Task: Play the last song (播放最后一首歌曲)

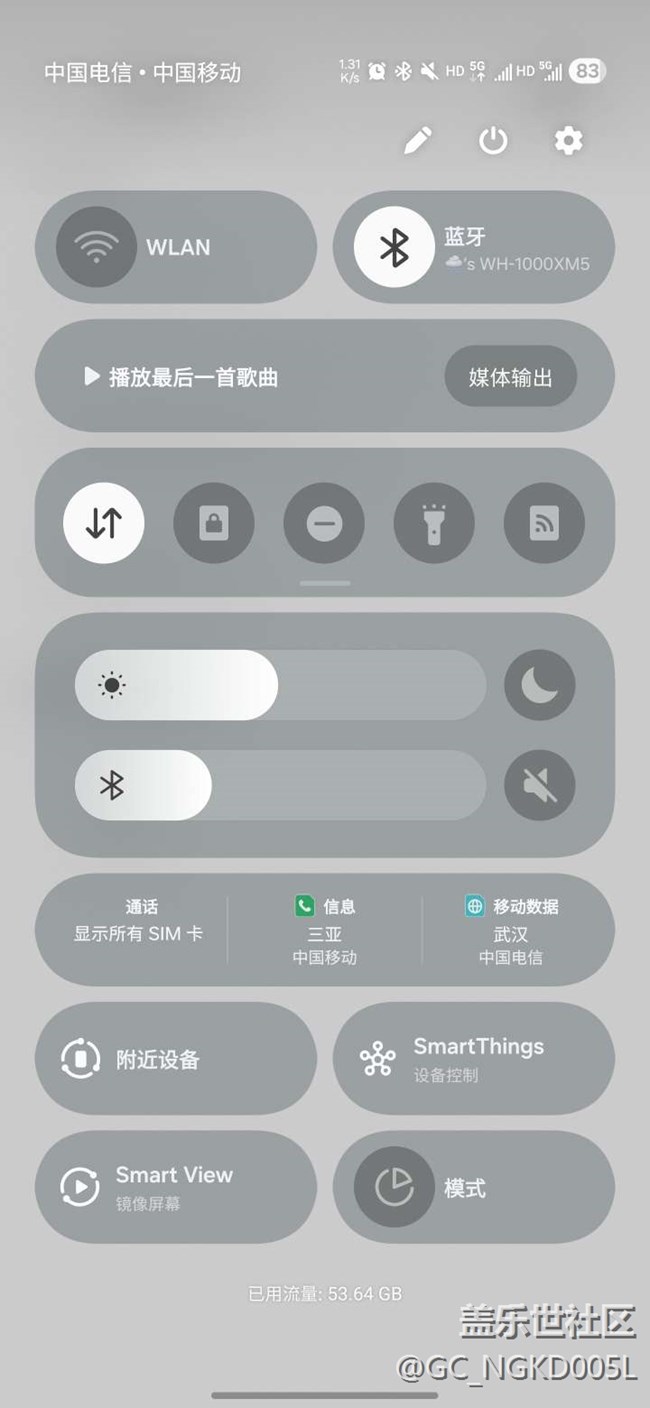Action: coord(181,377)
